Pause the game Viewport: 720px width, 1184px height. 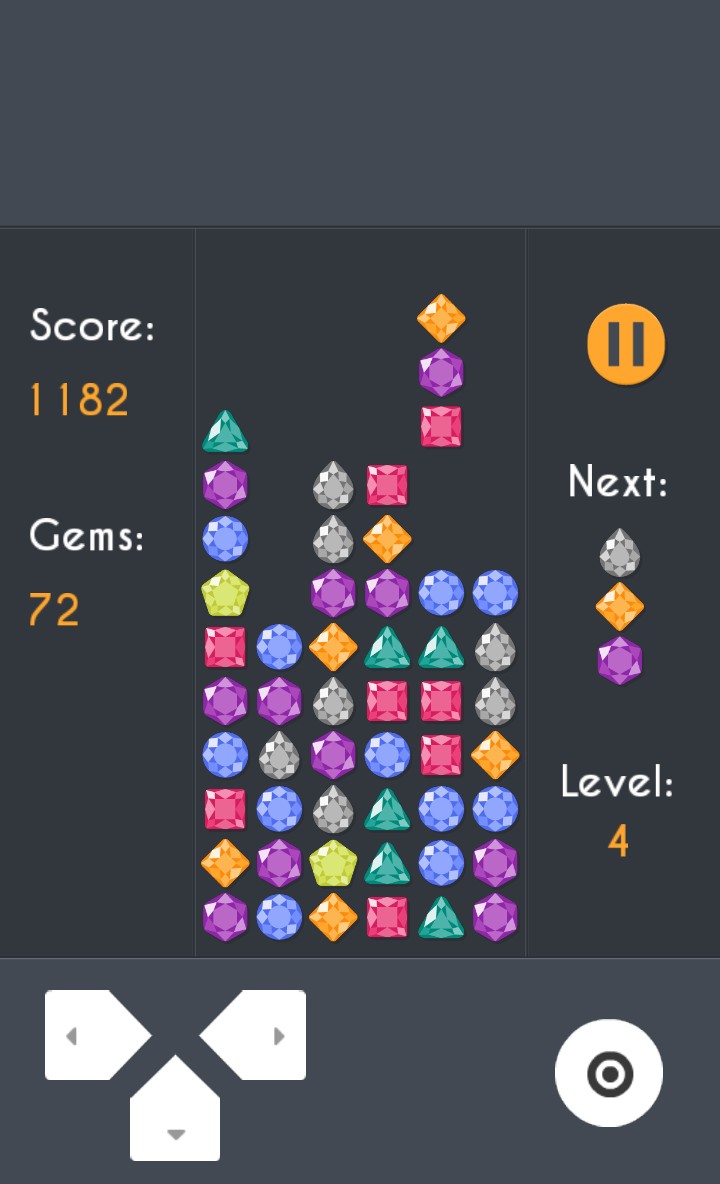625,344
